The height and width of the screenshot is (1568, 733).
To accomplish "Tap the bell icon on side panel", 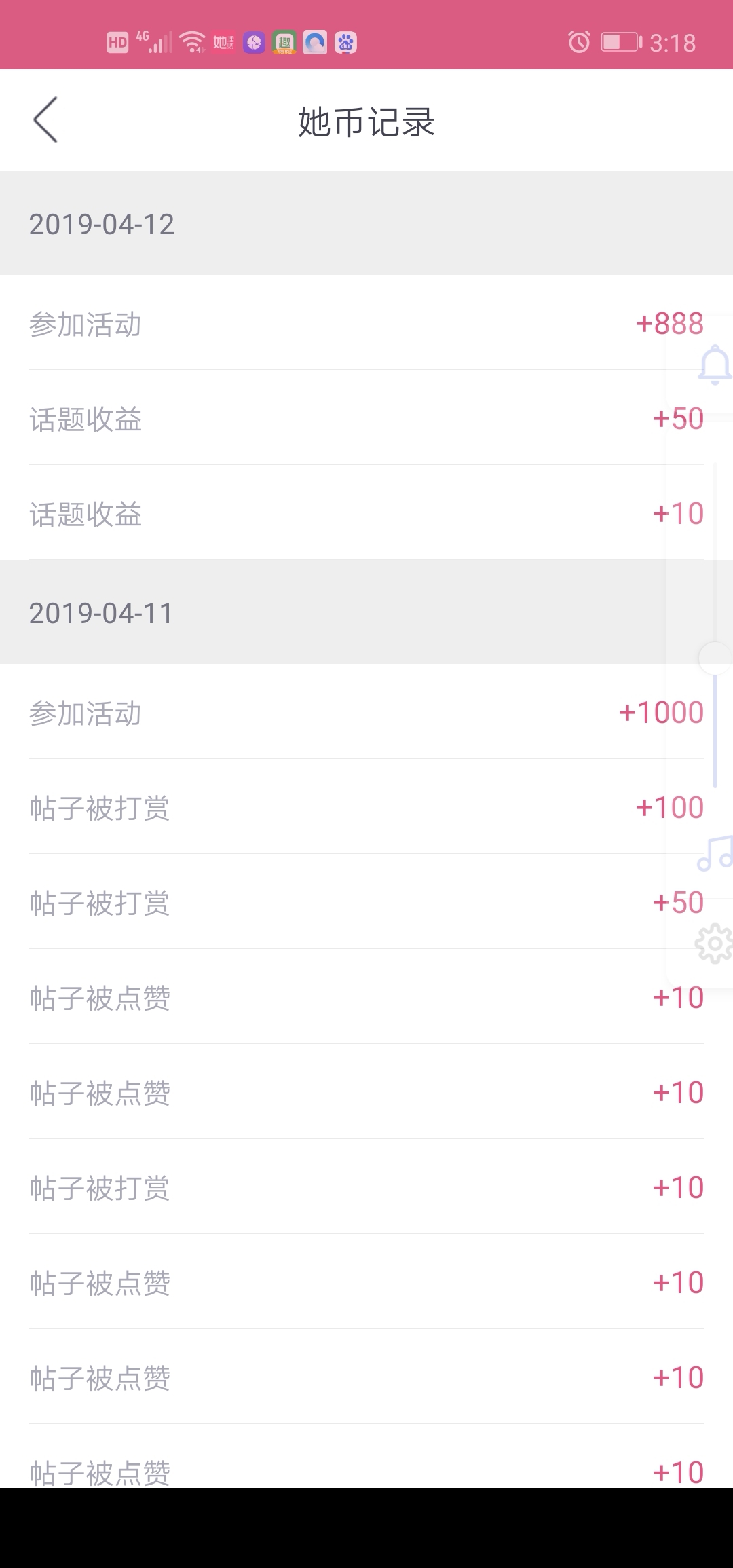I will [x=715, y=365].
